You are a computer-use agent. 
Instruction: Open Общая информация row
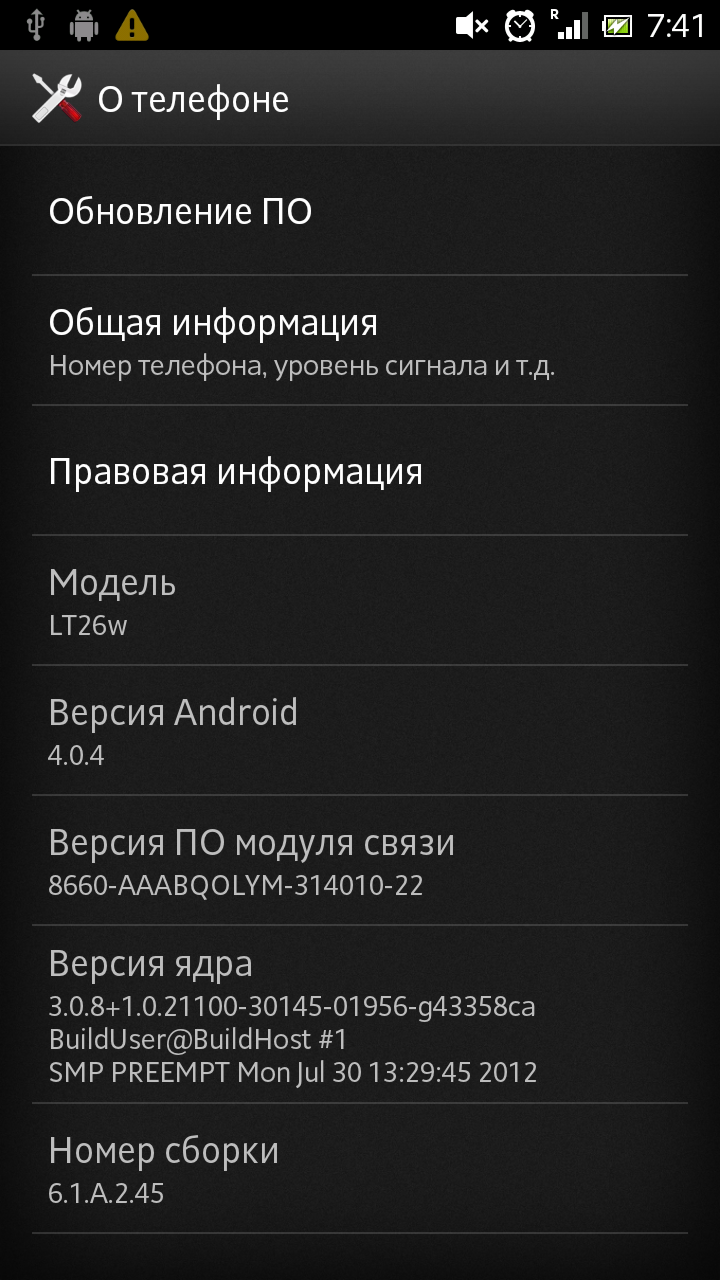360,341
